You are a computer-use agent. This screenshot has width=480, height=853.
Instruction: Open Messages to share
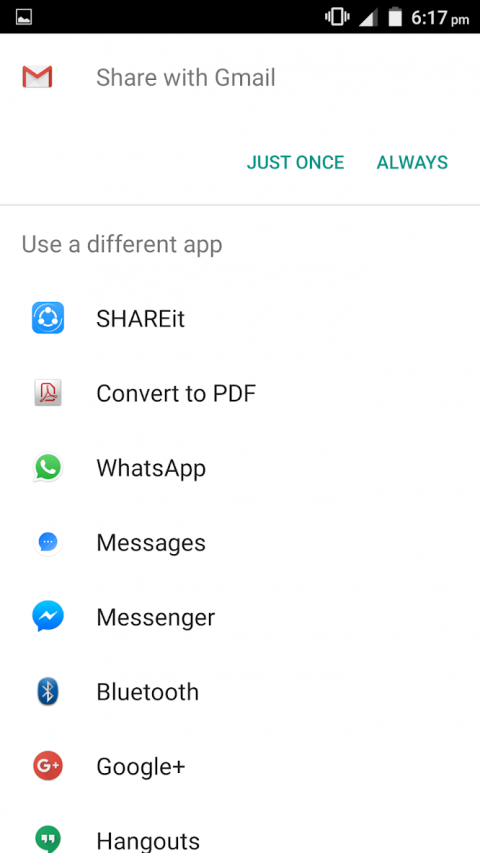pos(240,542)
